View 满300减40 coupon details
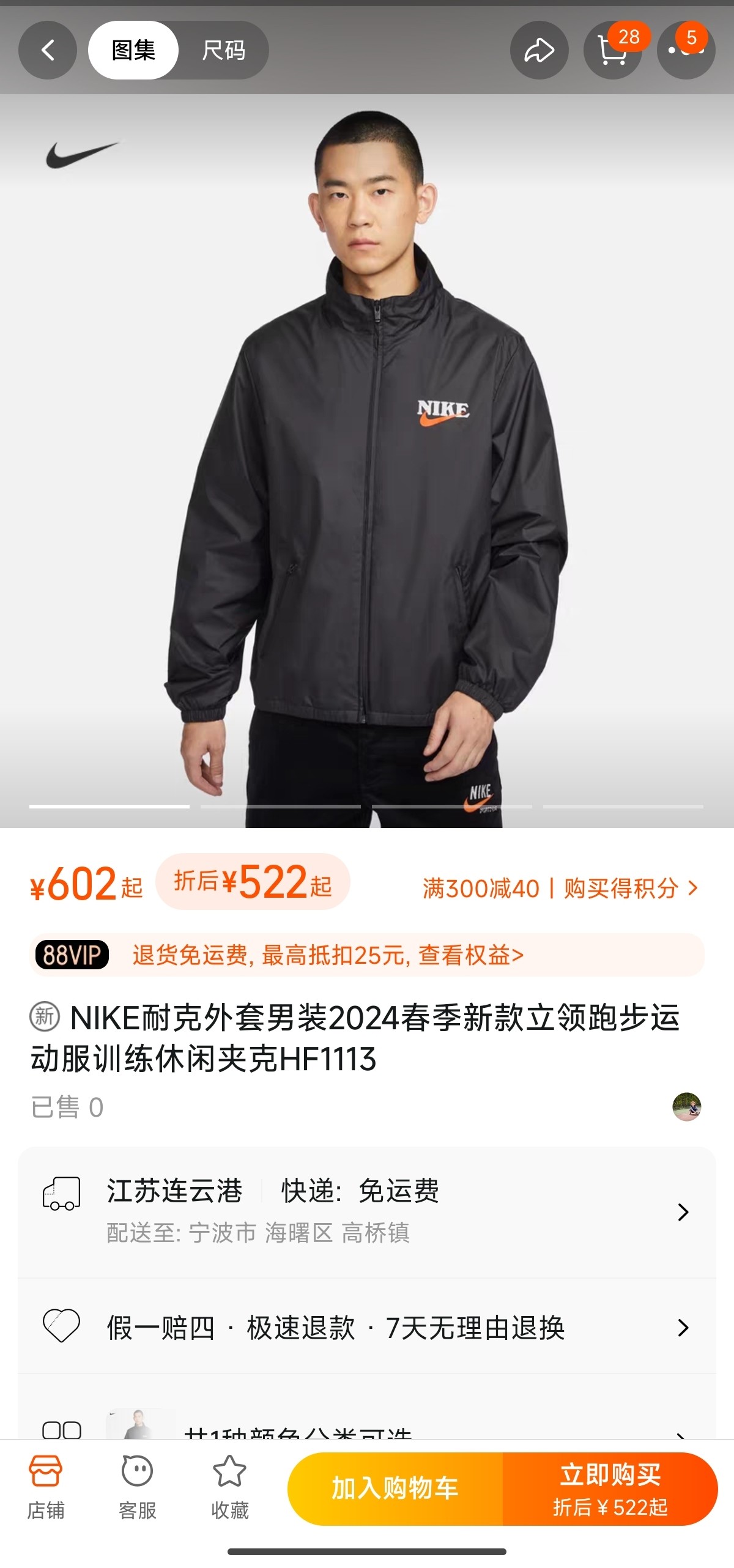Viewport: 734px width, 1568px height. tap(559, 888)
